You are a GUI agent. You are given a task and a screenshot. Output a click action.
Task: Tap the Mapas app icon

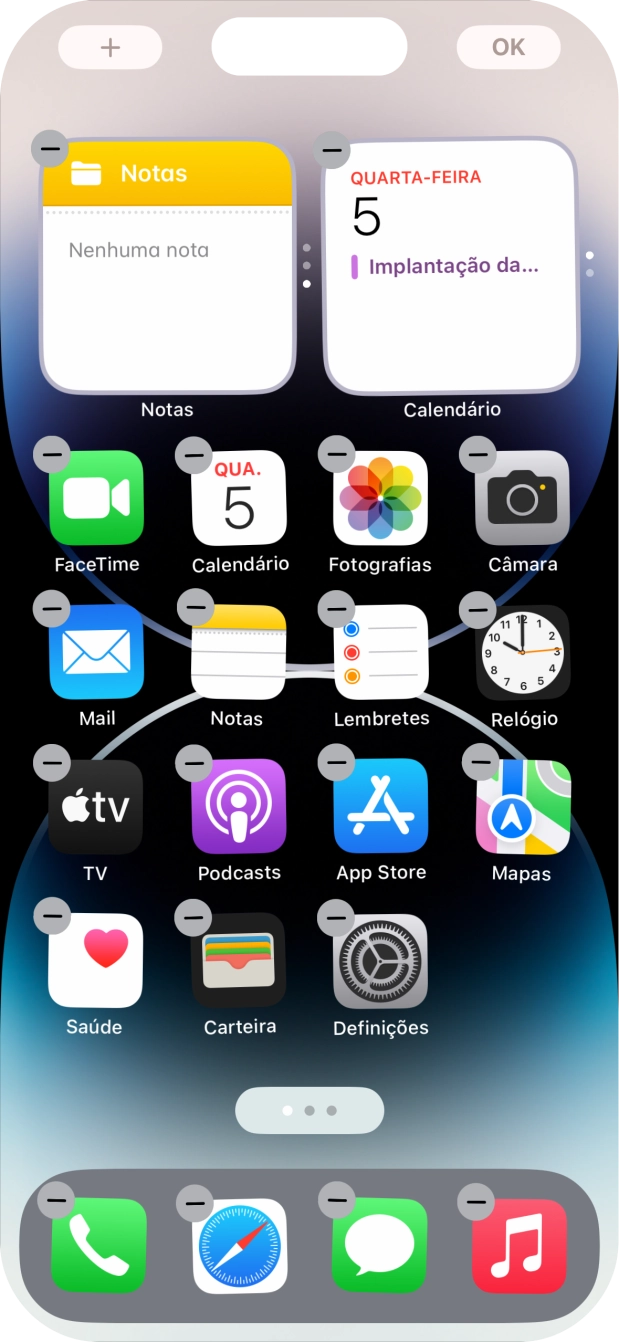click(x=523, y=806)
